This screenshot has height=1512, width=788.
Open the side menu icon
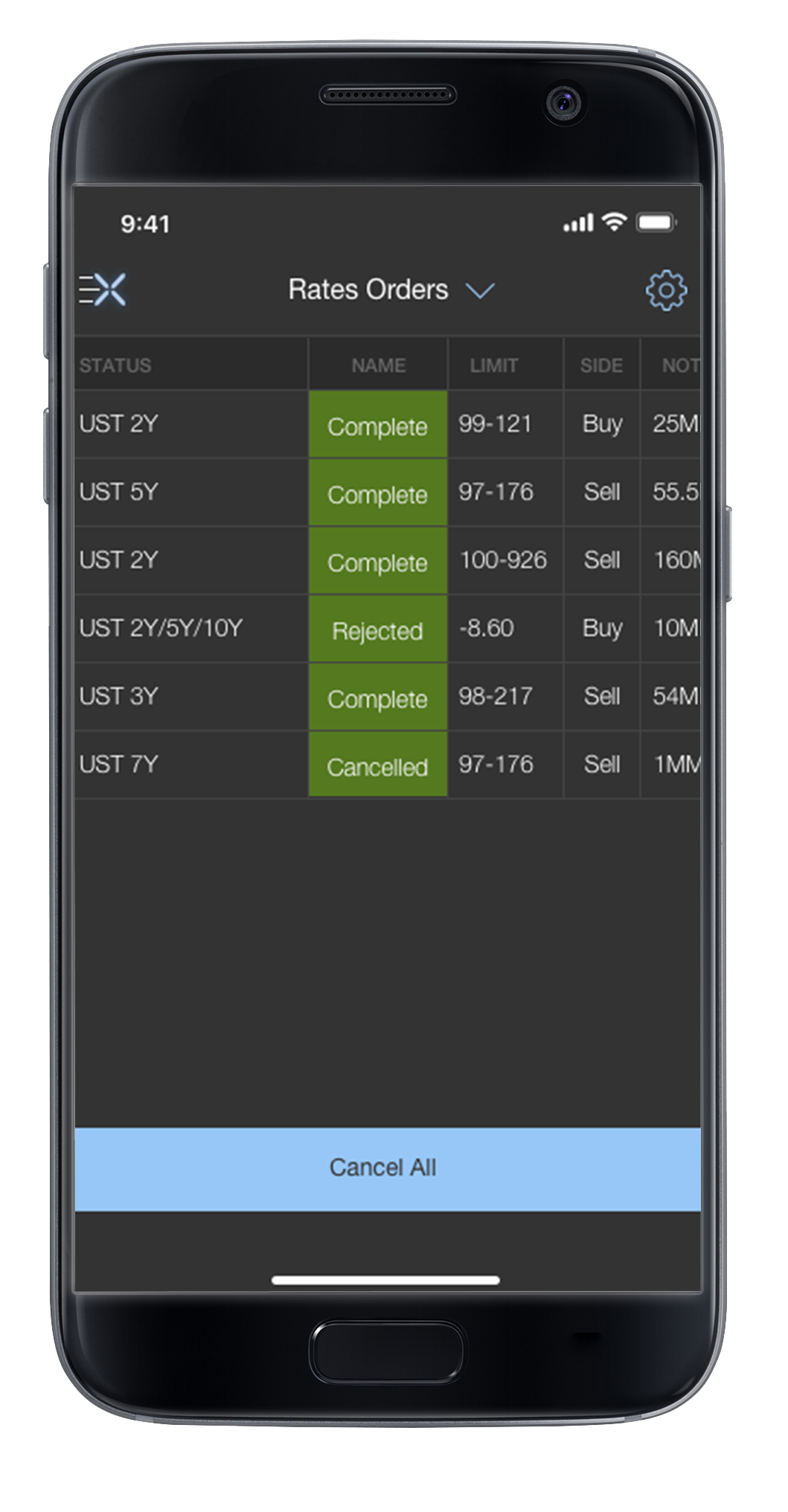point(103,289)
